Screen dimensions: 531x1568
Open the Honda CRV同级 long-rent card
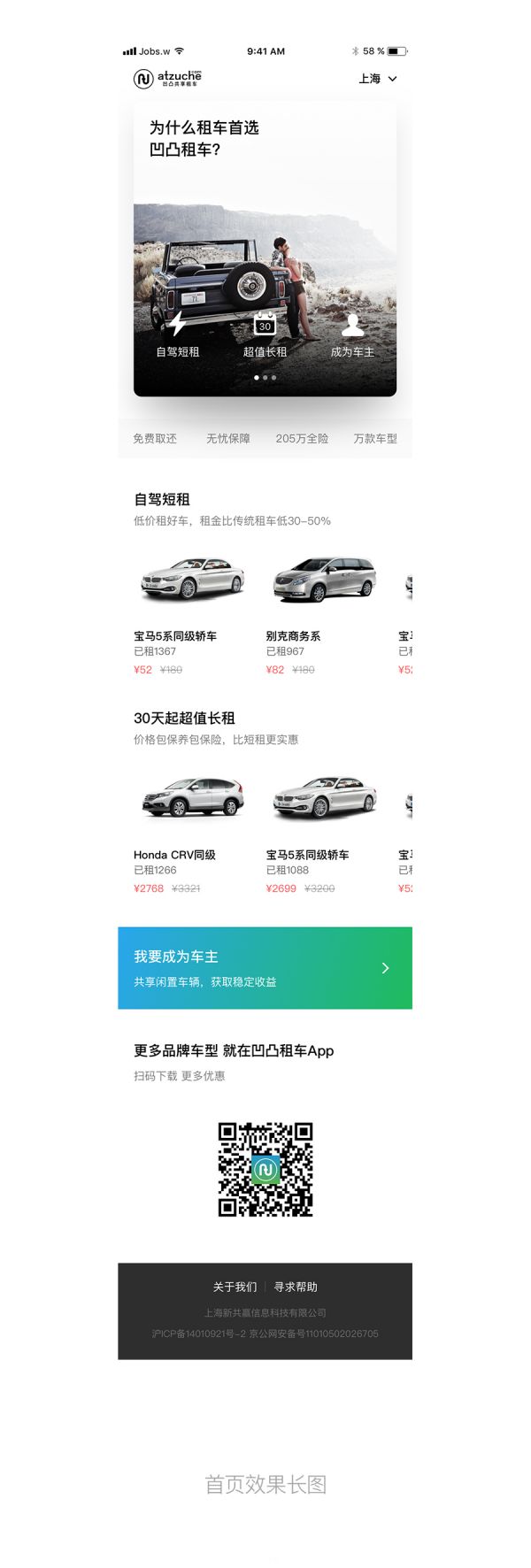(x=191, y=829)
